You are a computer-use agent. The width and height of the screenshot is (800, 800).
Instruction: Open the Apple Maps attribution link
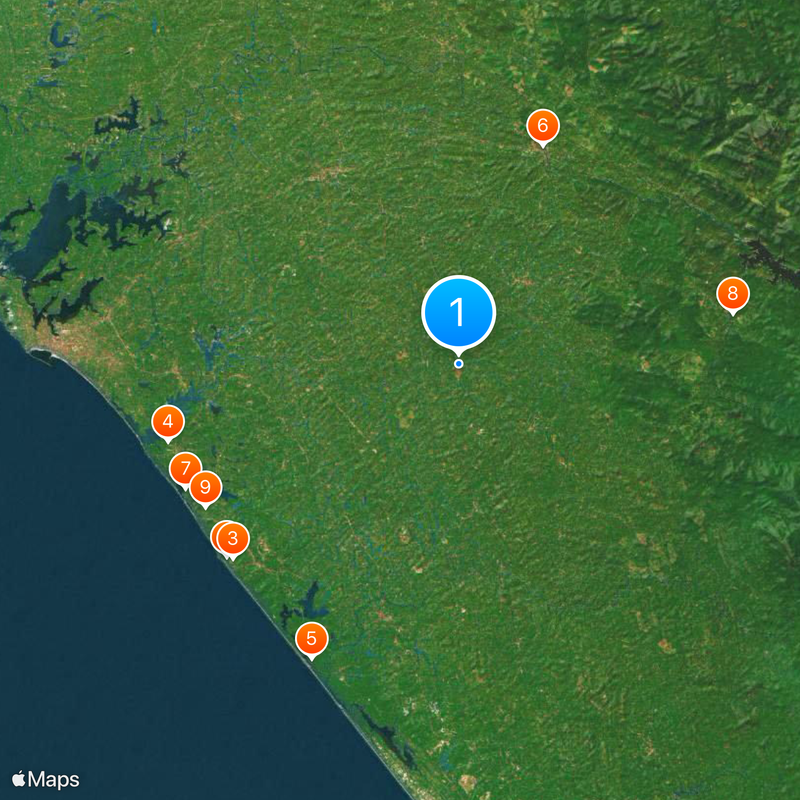point(46,780)
